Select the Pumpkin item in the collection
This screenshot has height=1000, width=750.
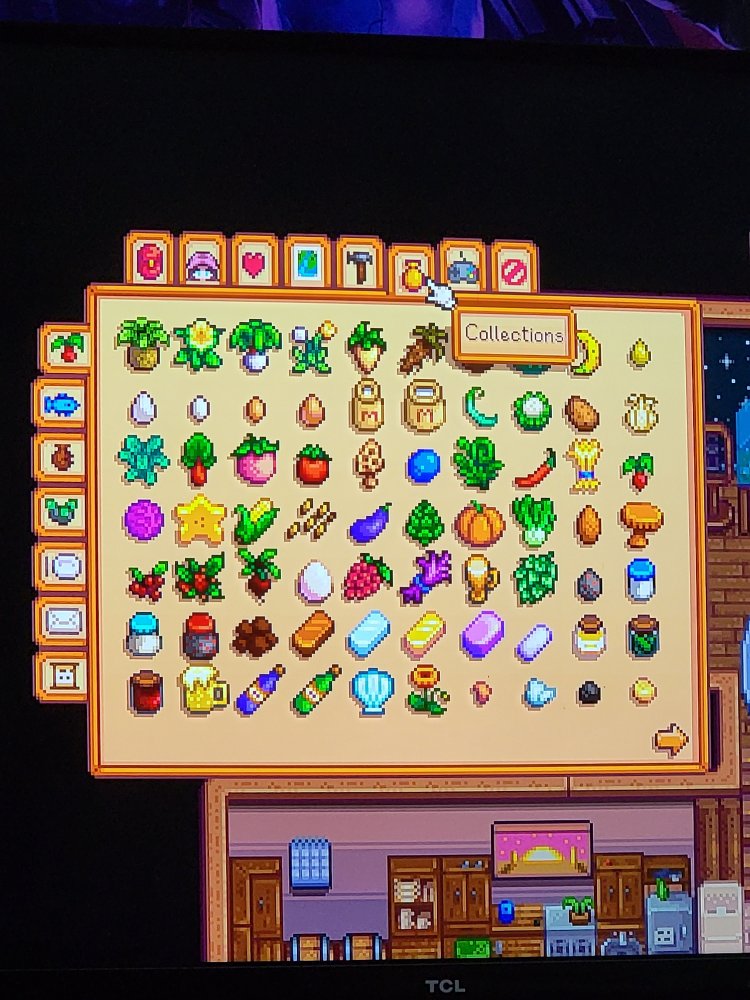479,523
